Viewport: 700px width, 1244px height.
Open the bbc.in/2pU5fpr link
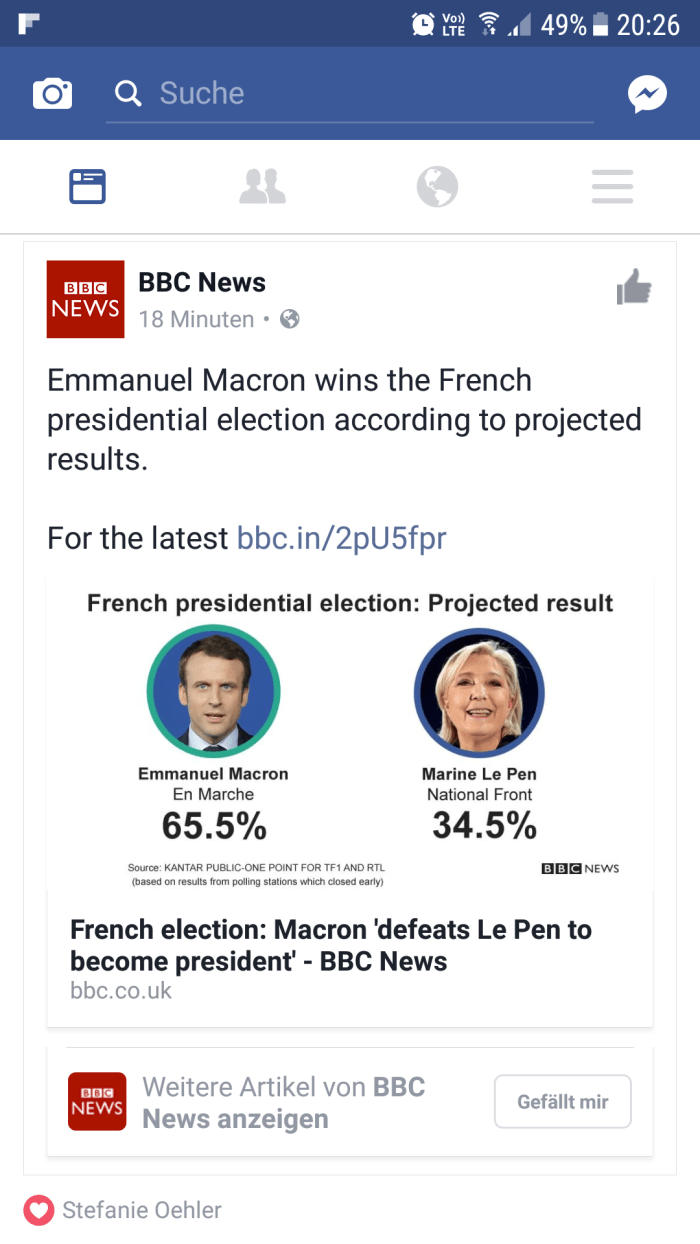[341, 539]
